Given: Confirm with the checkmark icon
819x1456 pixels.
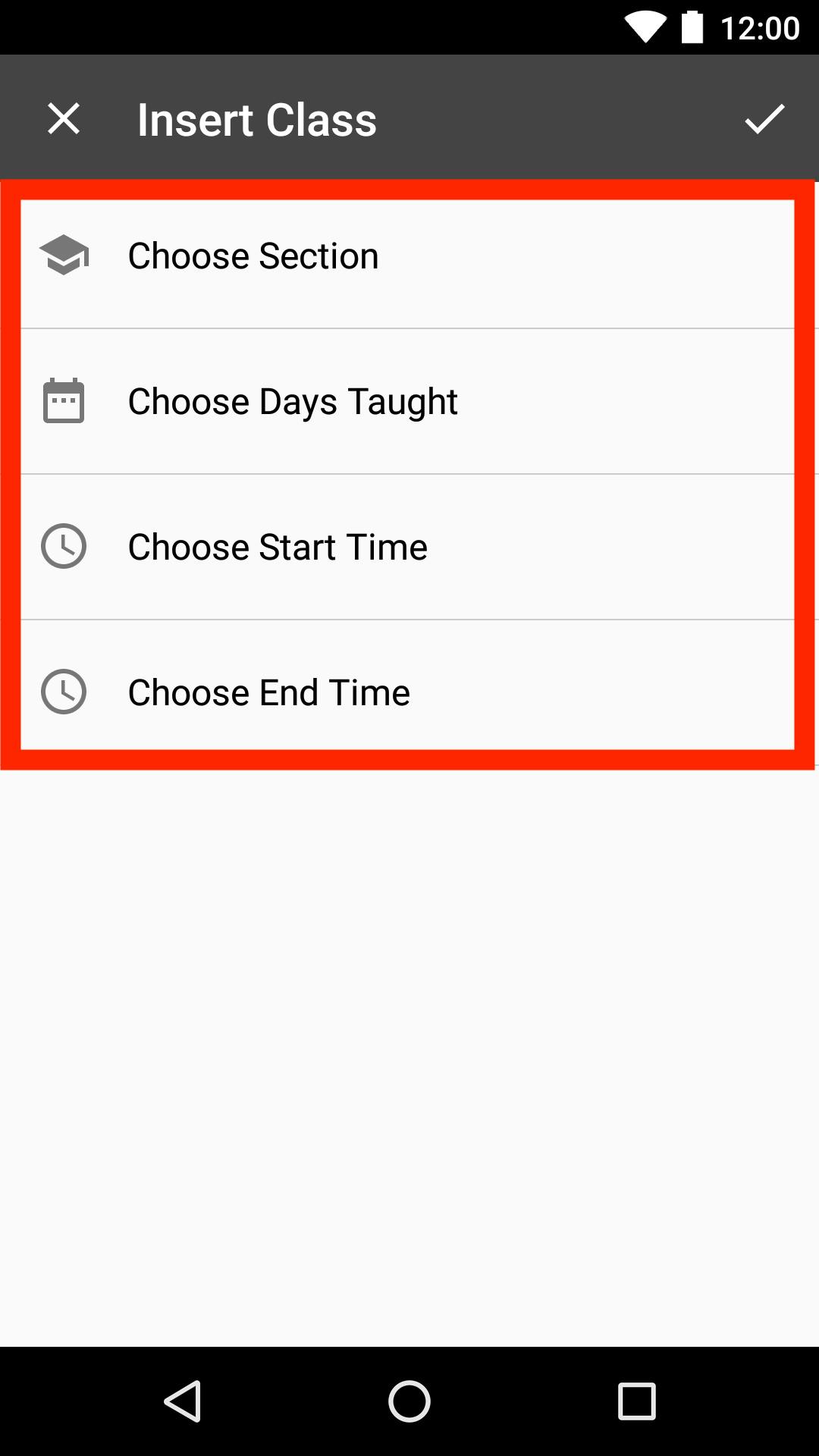Looking at the screenshot, I should coord(764,119).
